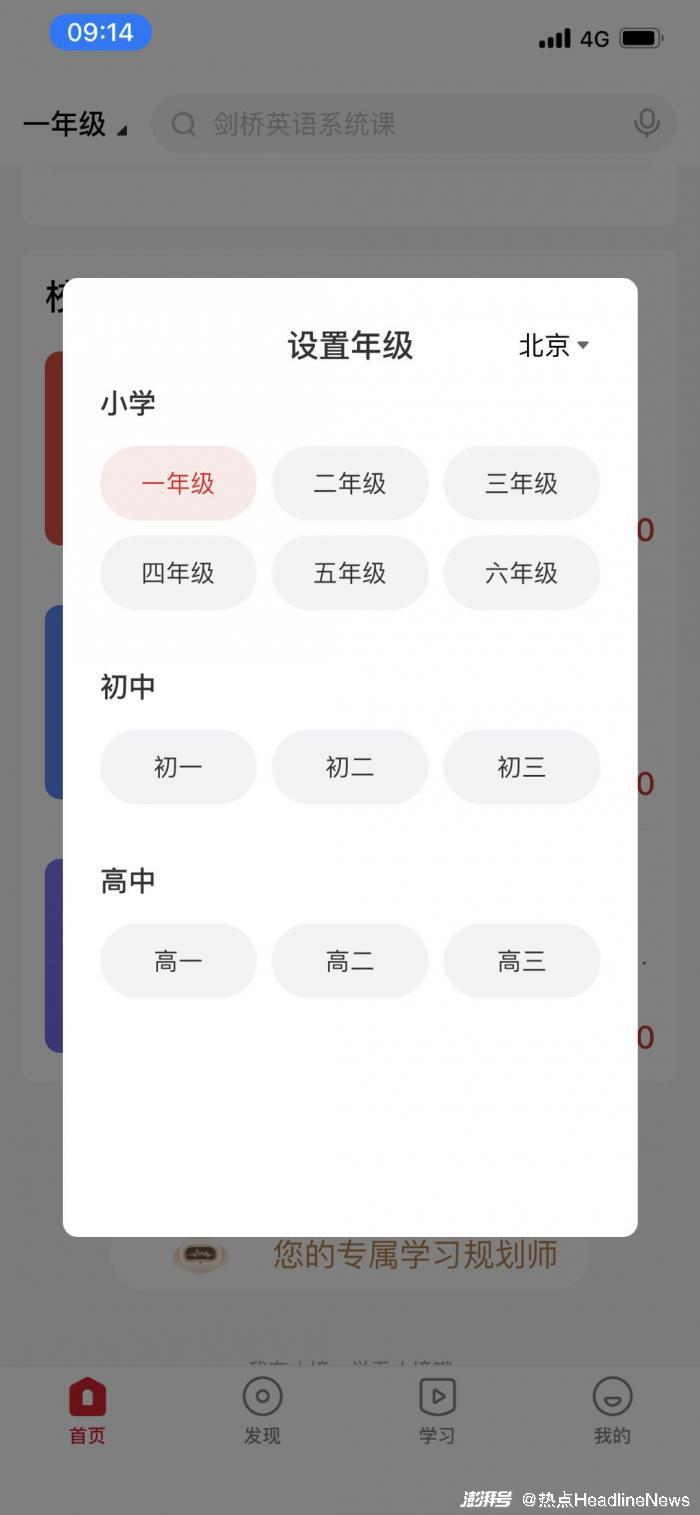Choose the 五年级 option
Image resolution: width=700 pixels, height=1515 pixels.
point(350,573)
